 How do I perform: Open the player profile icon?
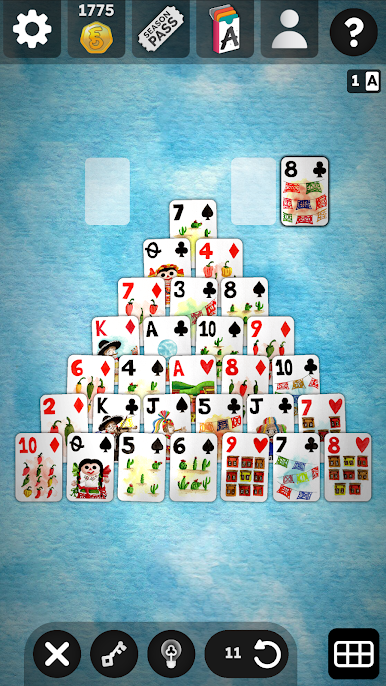(x=289, y=29)
